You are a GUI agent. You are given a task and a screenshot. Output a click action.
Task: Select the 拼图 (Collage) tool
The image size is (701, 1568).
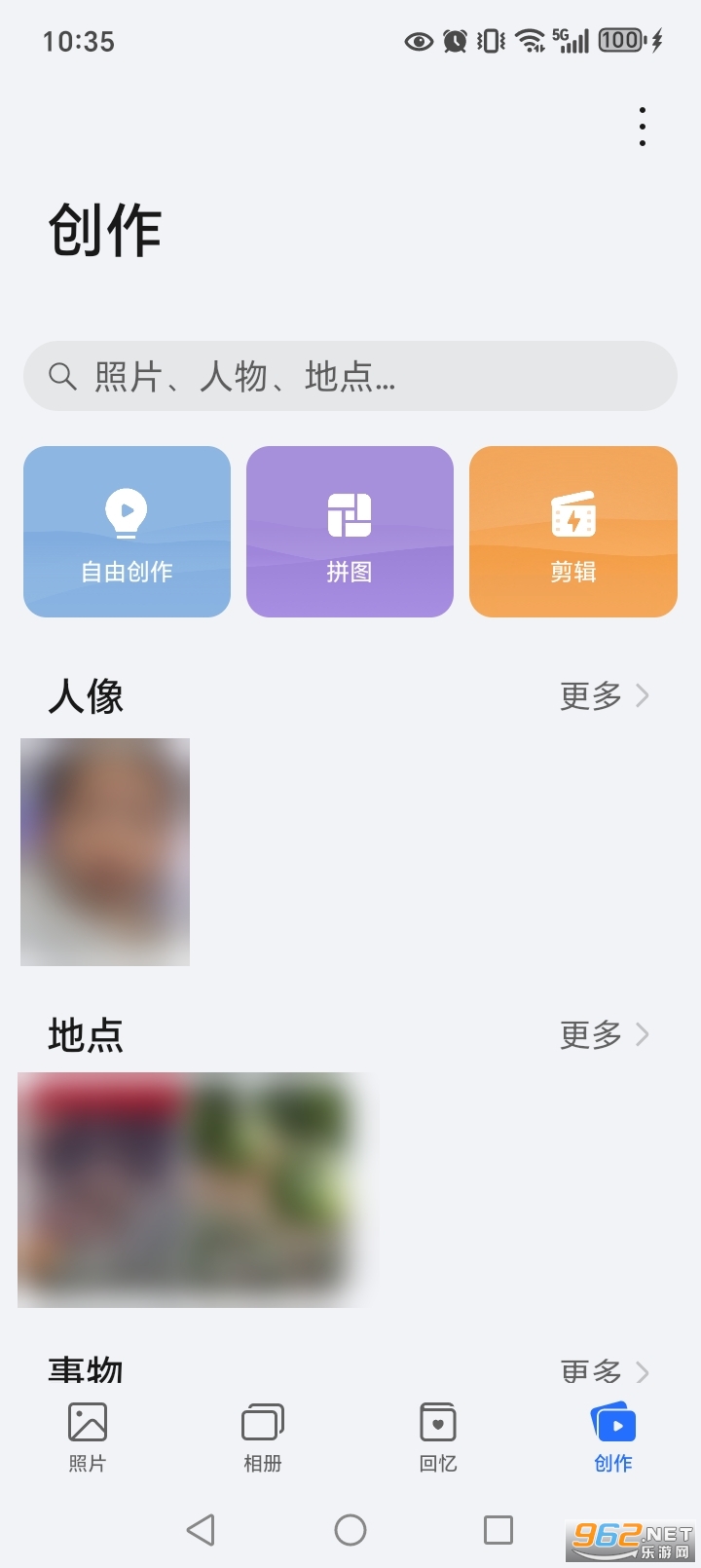pos(350,531)
